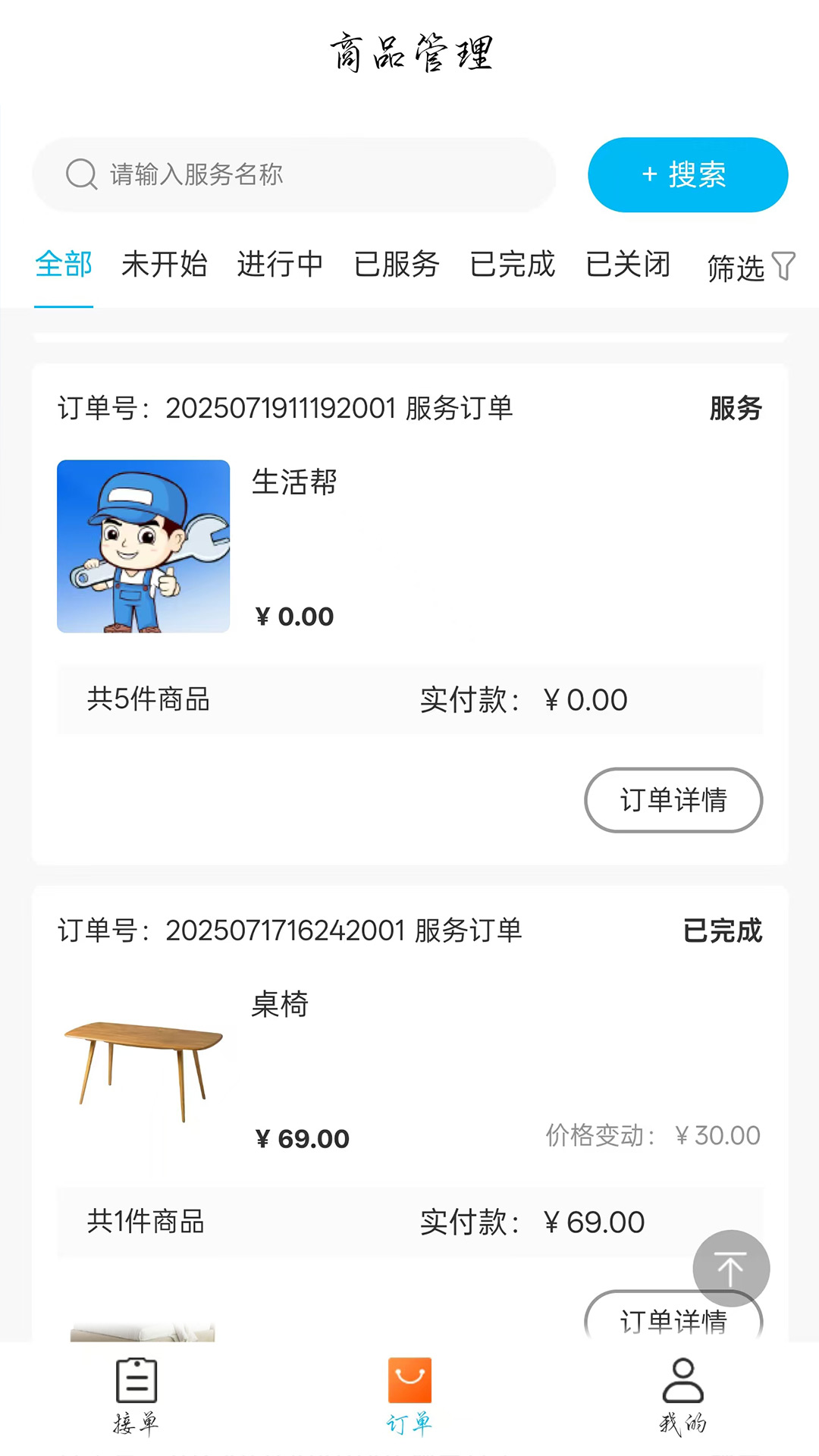Tap the wrench mascot image of 生活帮
Viewport: 819px width, 1456px height.
tap(143, 546)
